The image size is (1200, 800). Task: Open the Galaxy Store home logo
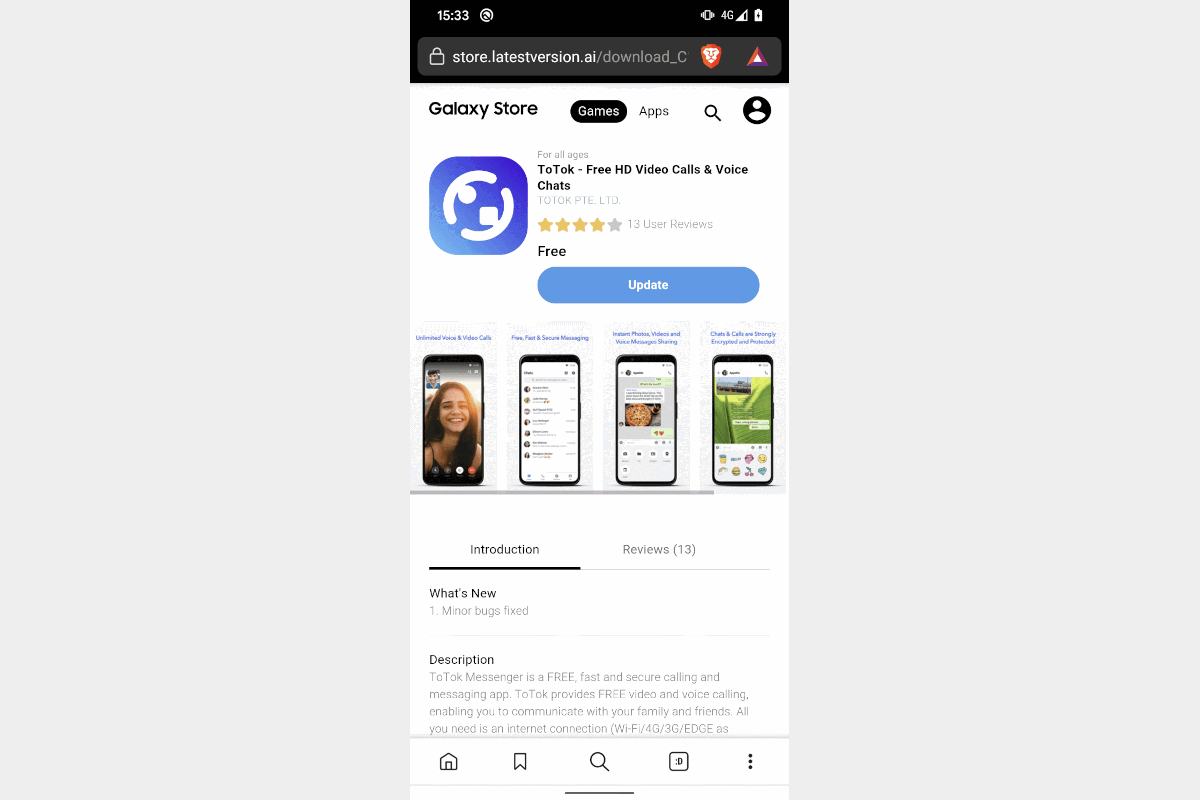pyautogui.click(x=483, y=110)
